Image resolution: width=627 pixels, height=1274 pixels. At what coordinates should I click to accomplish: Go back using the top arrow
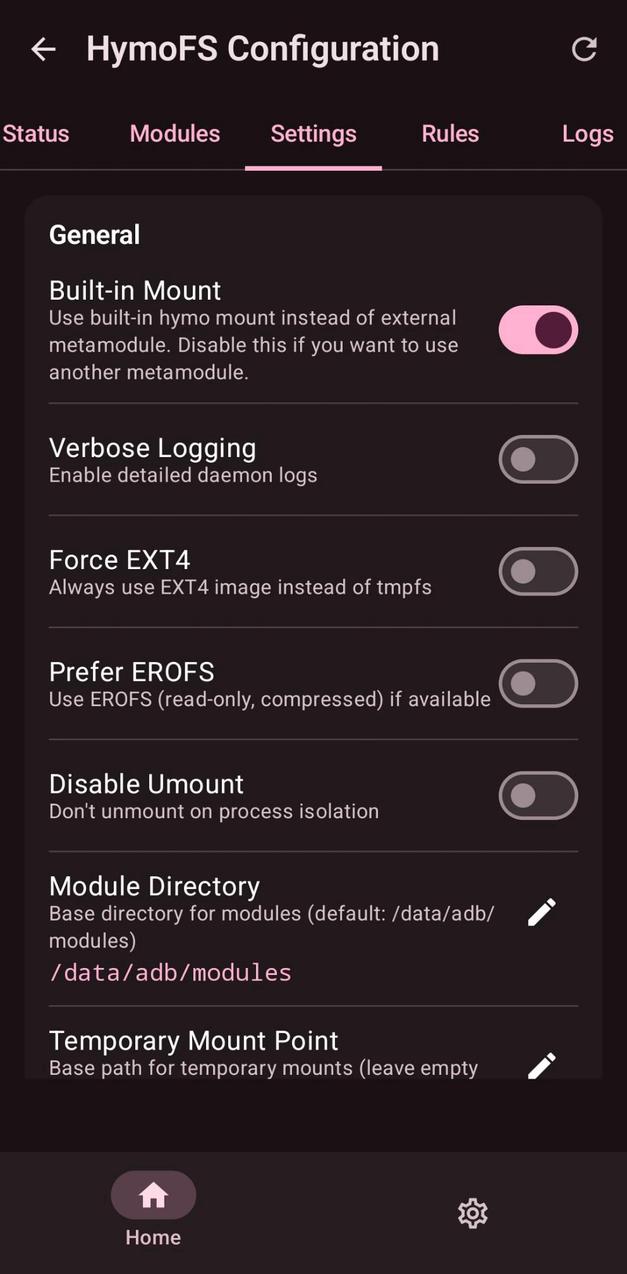tap(43, 49)
